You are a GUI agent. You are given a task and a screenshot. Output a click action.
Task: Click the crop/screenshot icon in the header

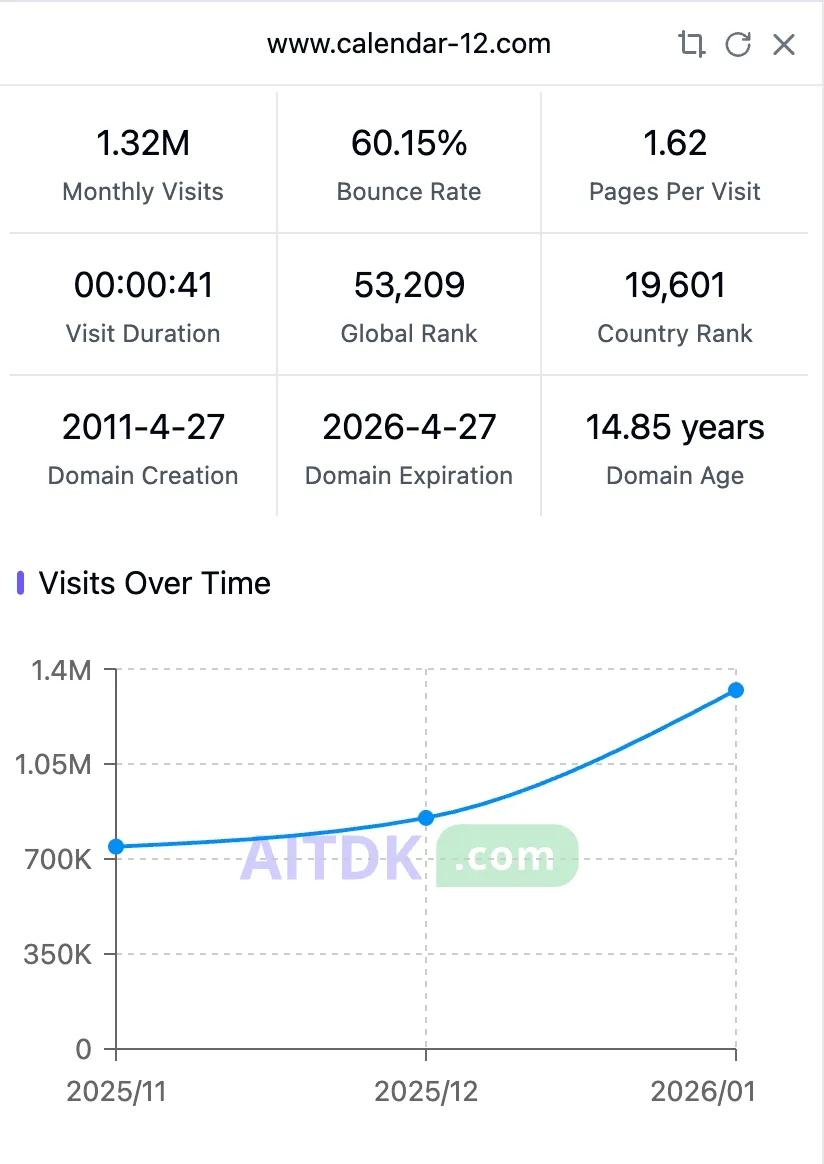pos(691,44)
